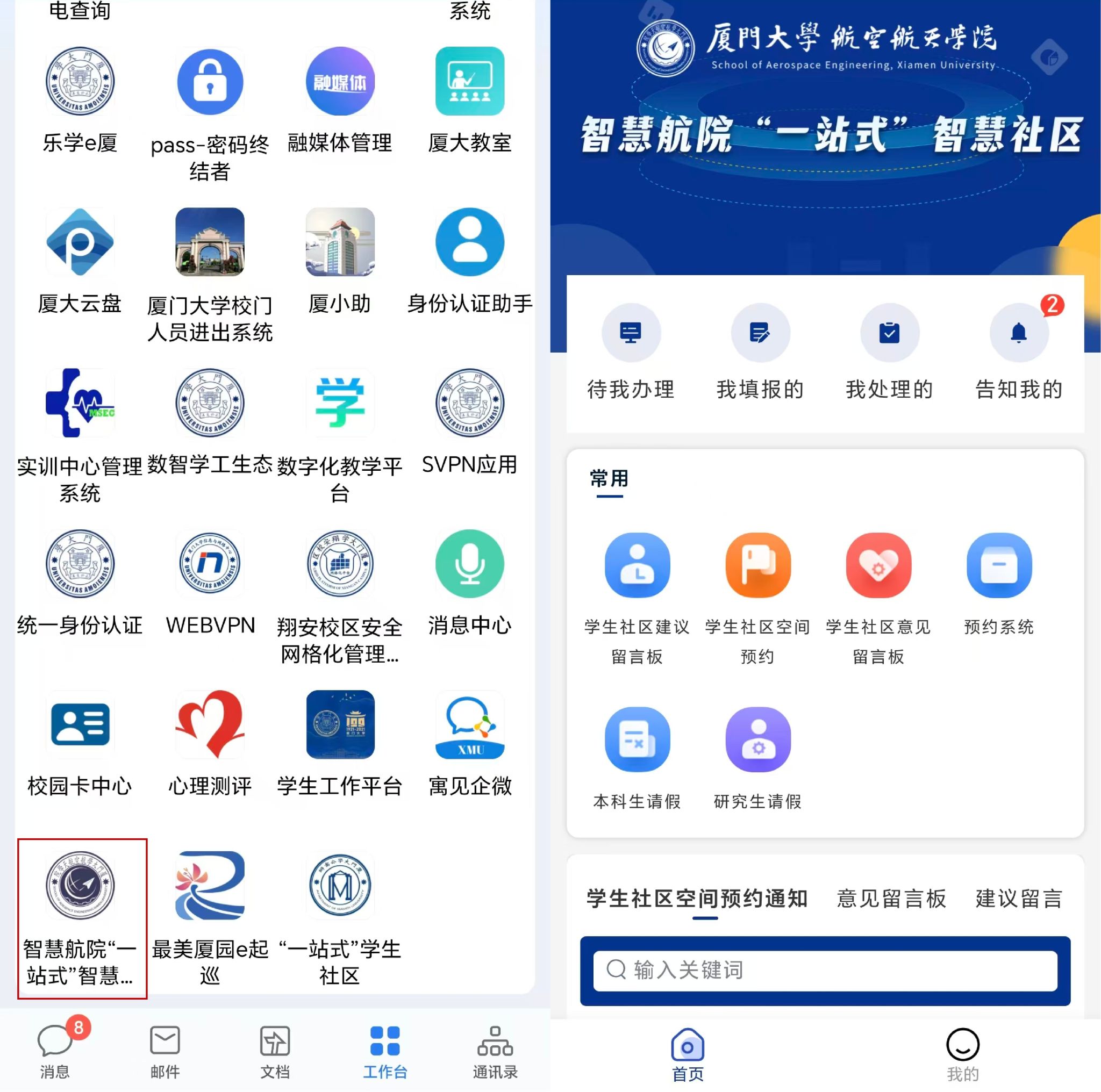The height and width of the screenshot is (1092, 1101).
Task: Open 消息中心 microphone app
Action: 469,564
